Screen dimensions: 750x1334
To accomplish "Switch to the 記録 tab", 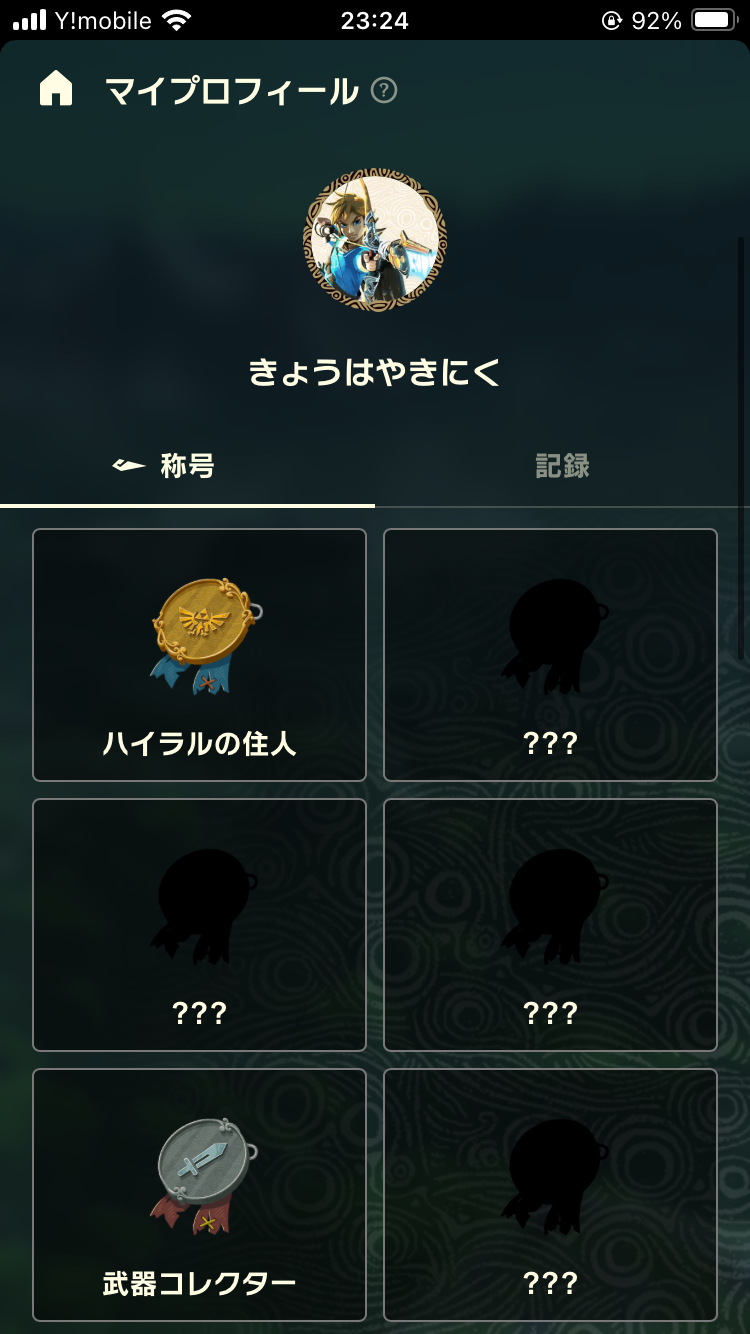I will coord(562,466).
